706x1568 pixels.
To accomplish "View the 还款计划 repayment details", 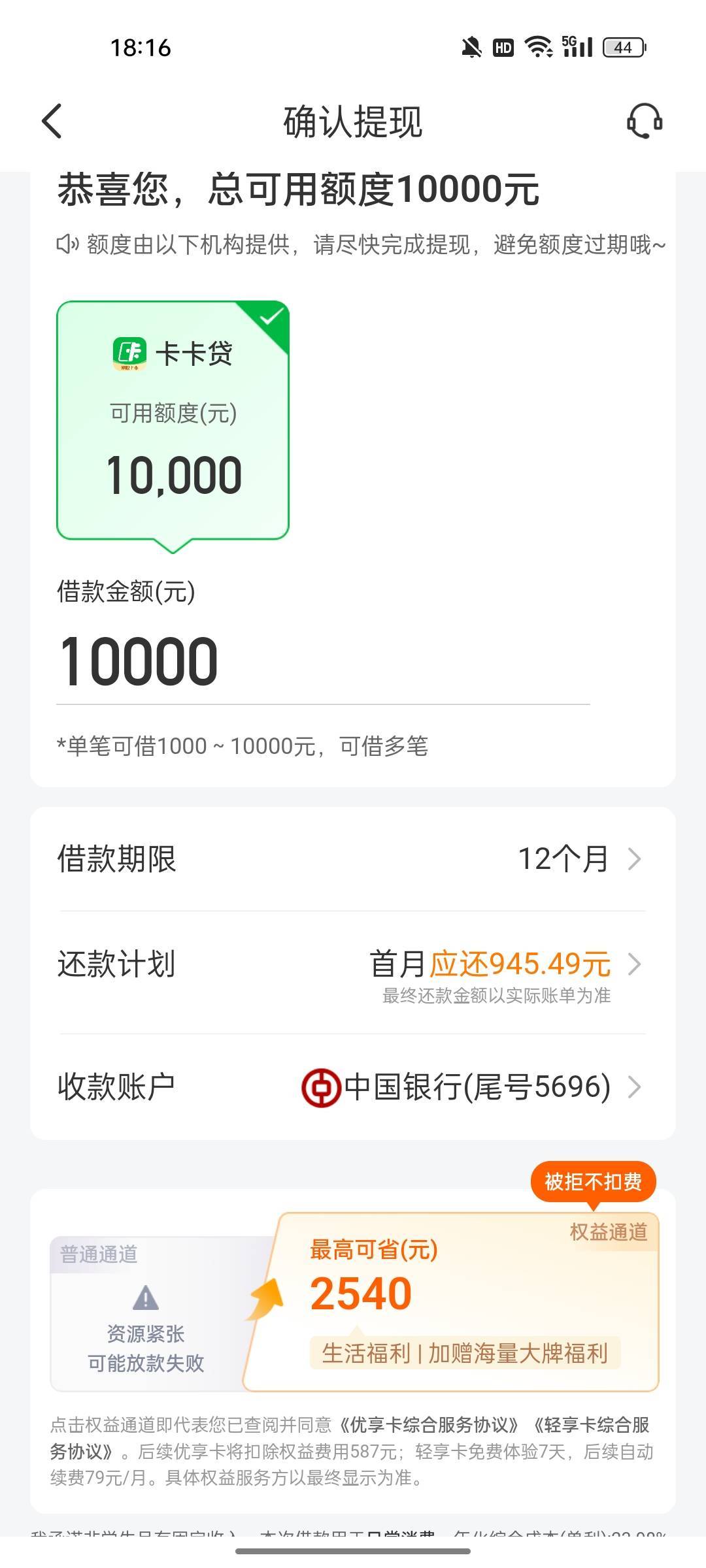I will pyautogui.click(x=353, y=972).
